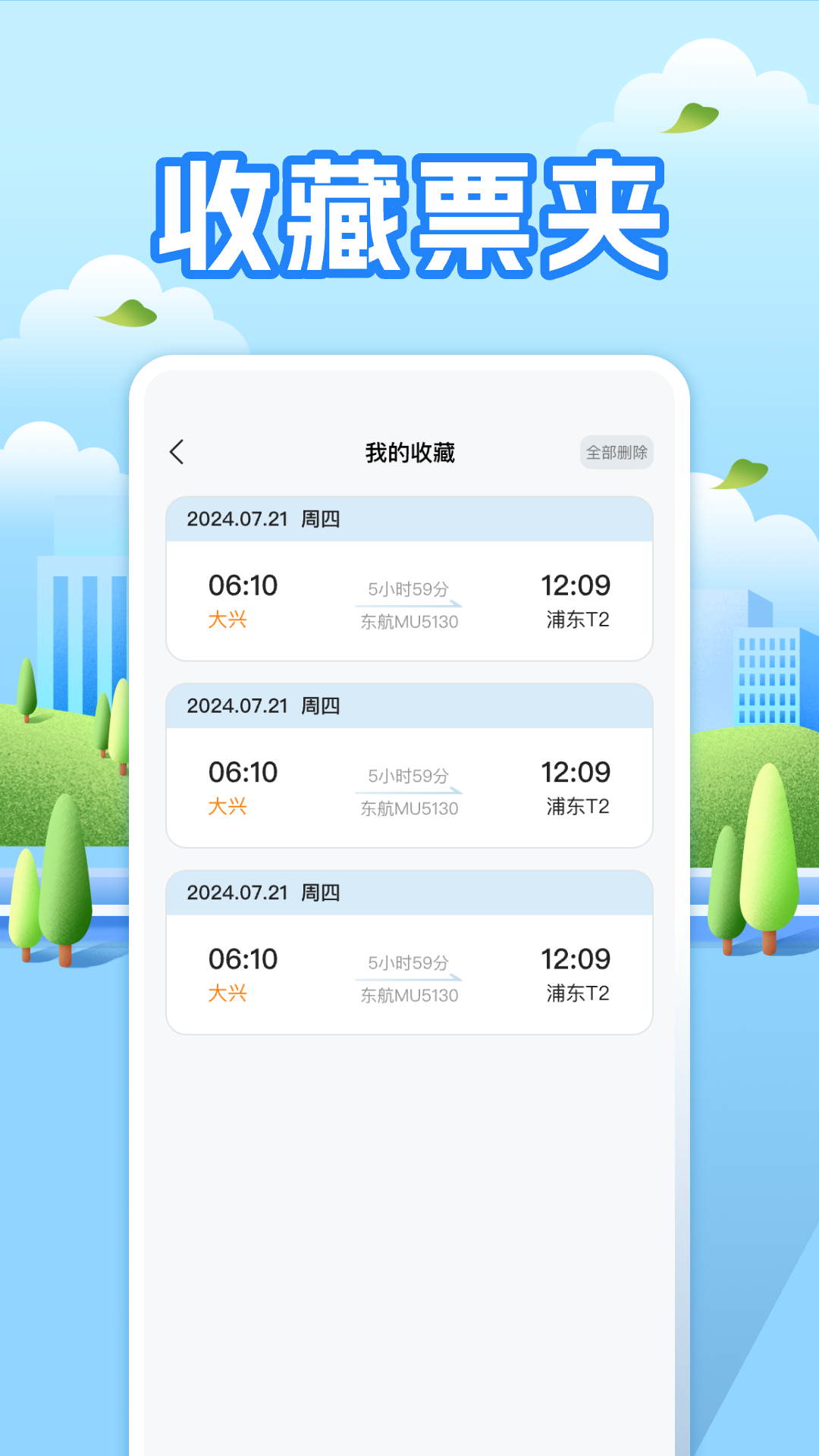Select the 东航MU5130 flight in the second card
The width and height of the screenshot is (819, 1456).
[x=409, y=808]
